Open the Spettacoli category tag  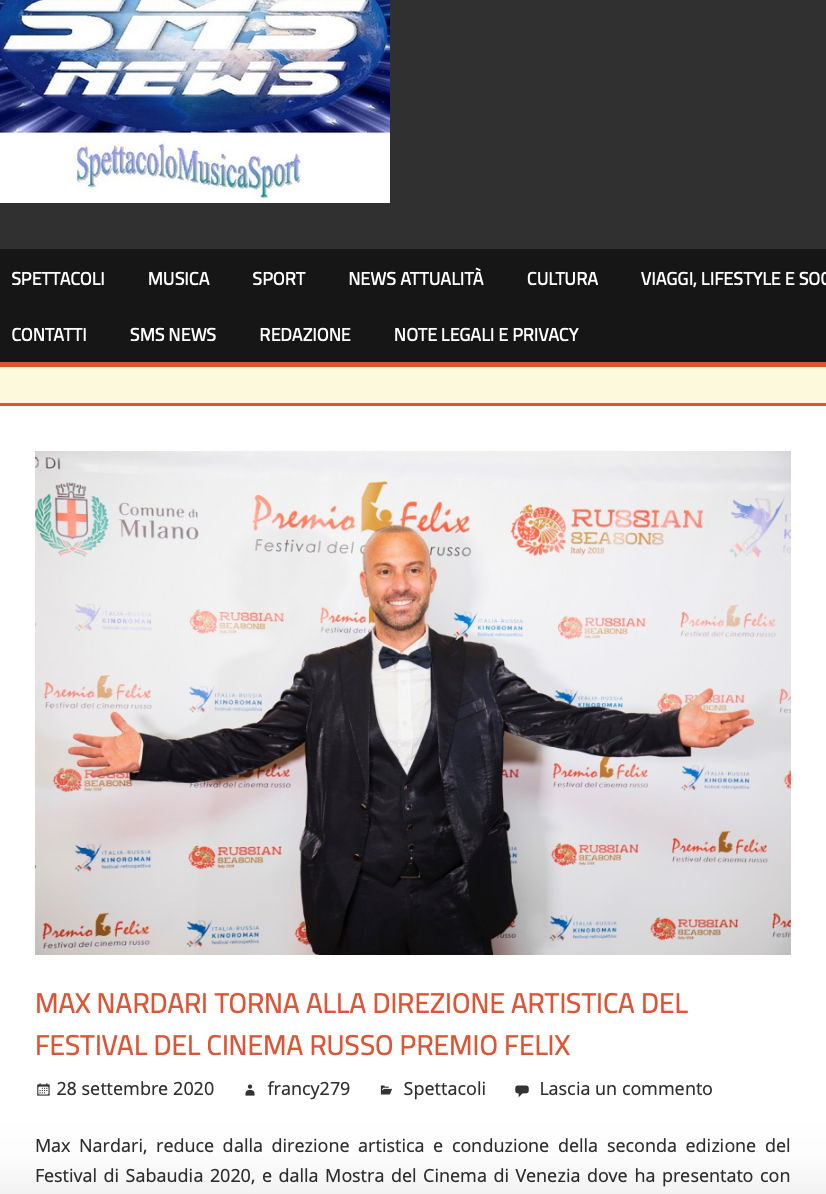coord(444,1088)
